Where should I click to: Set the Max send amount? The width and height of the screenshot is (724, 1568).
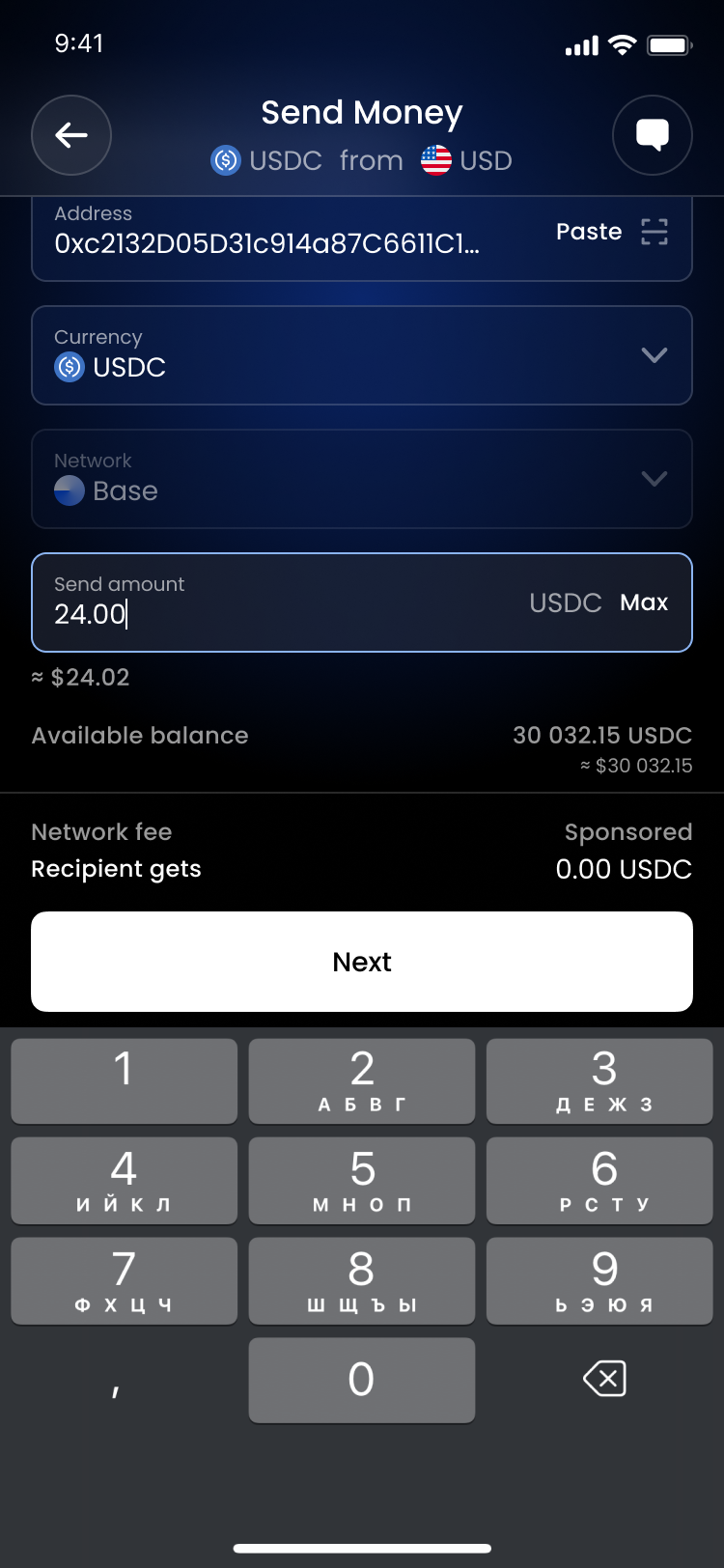tap(644, 602)
